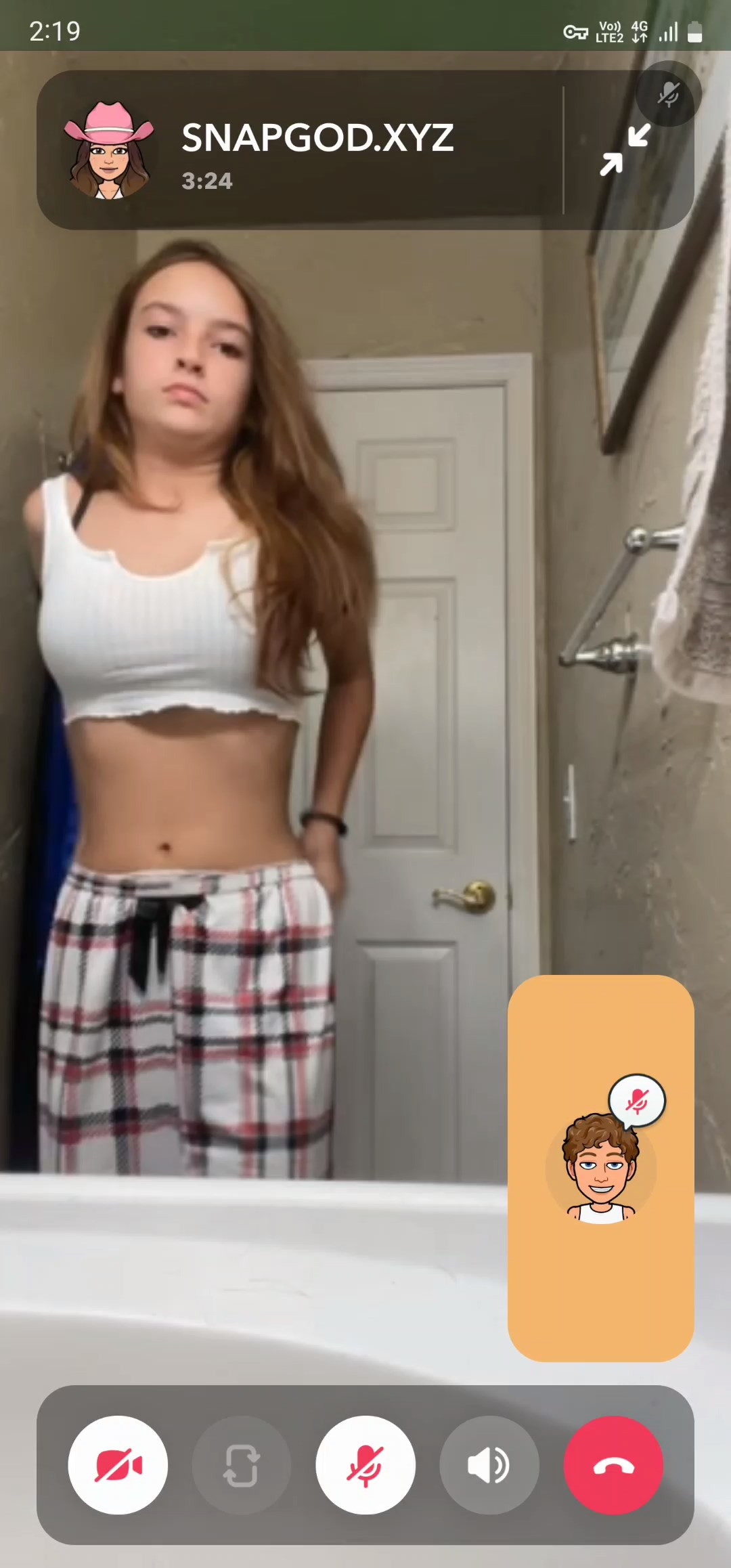Turn on your camera
The image size is (731, 1568).
coord(118,1466)
